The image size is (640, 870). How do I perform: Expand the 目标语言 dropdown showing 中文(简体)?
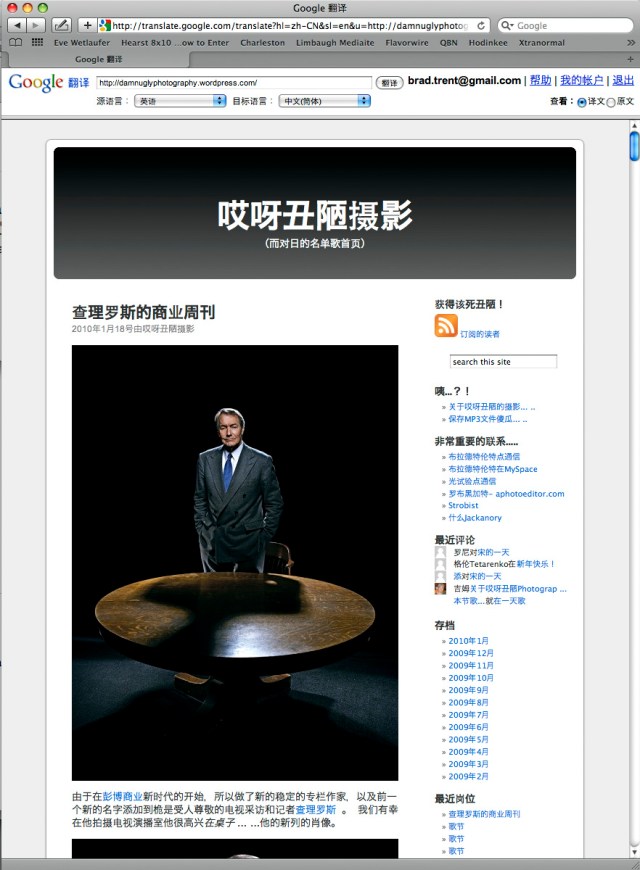[x=324, y=101]
